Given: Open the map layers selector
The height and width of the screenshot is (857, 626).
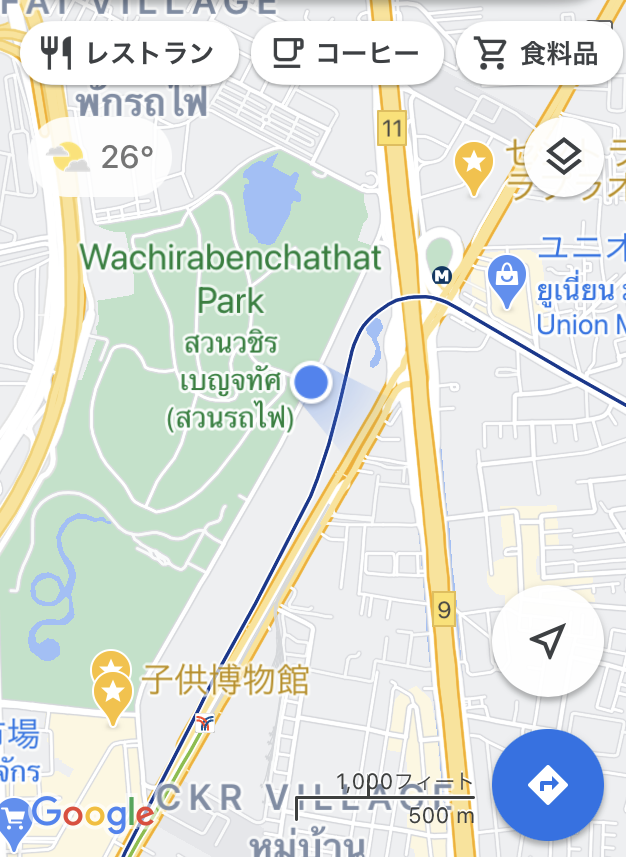Looking at the screenshot, I should tap(564, 157).
